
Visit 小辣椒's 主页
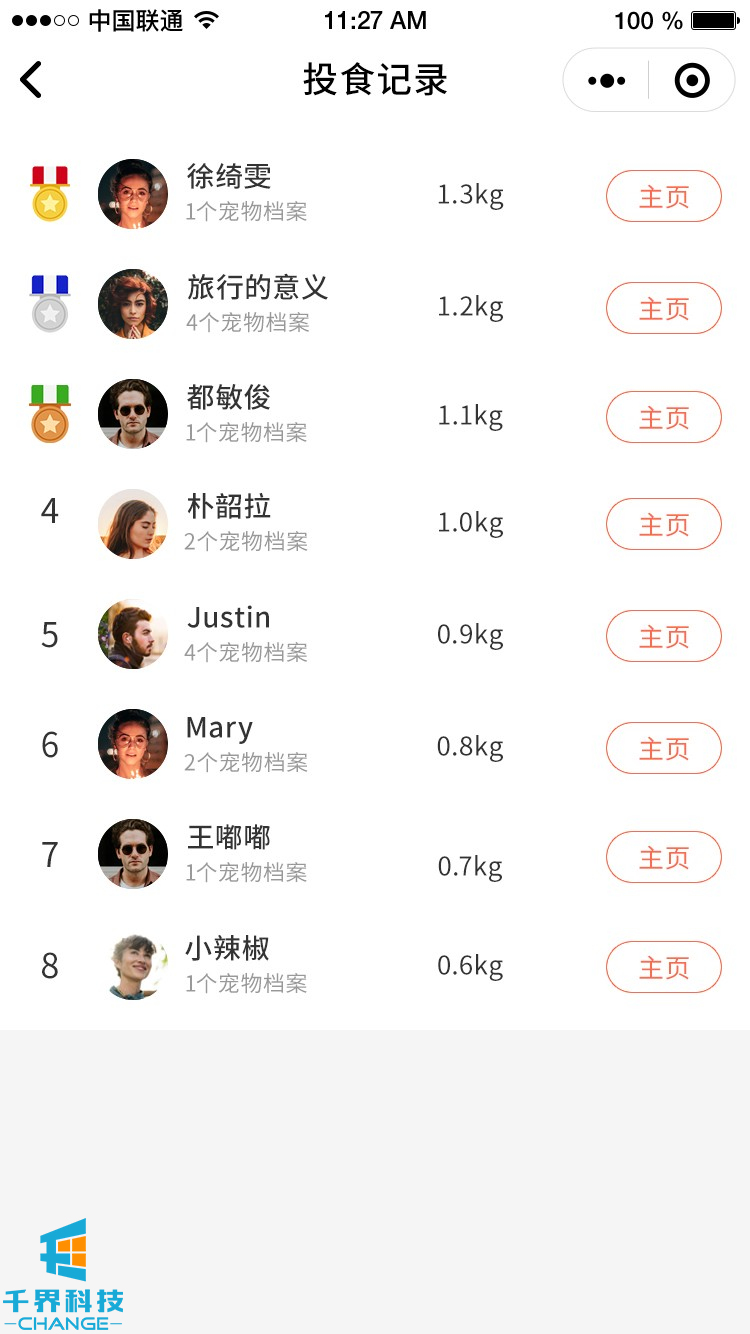[663, 967]
